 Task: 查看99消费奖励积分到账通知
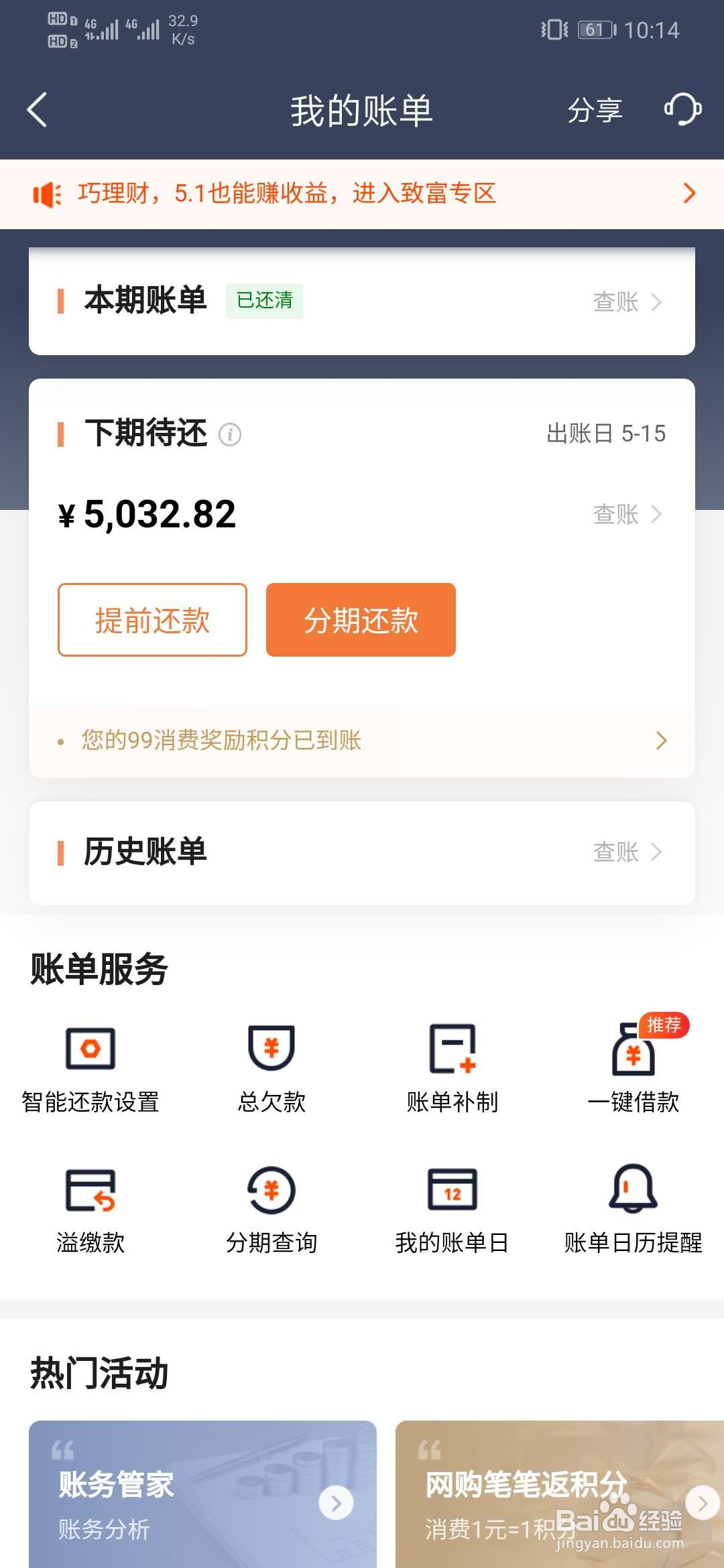click(362, 740)
